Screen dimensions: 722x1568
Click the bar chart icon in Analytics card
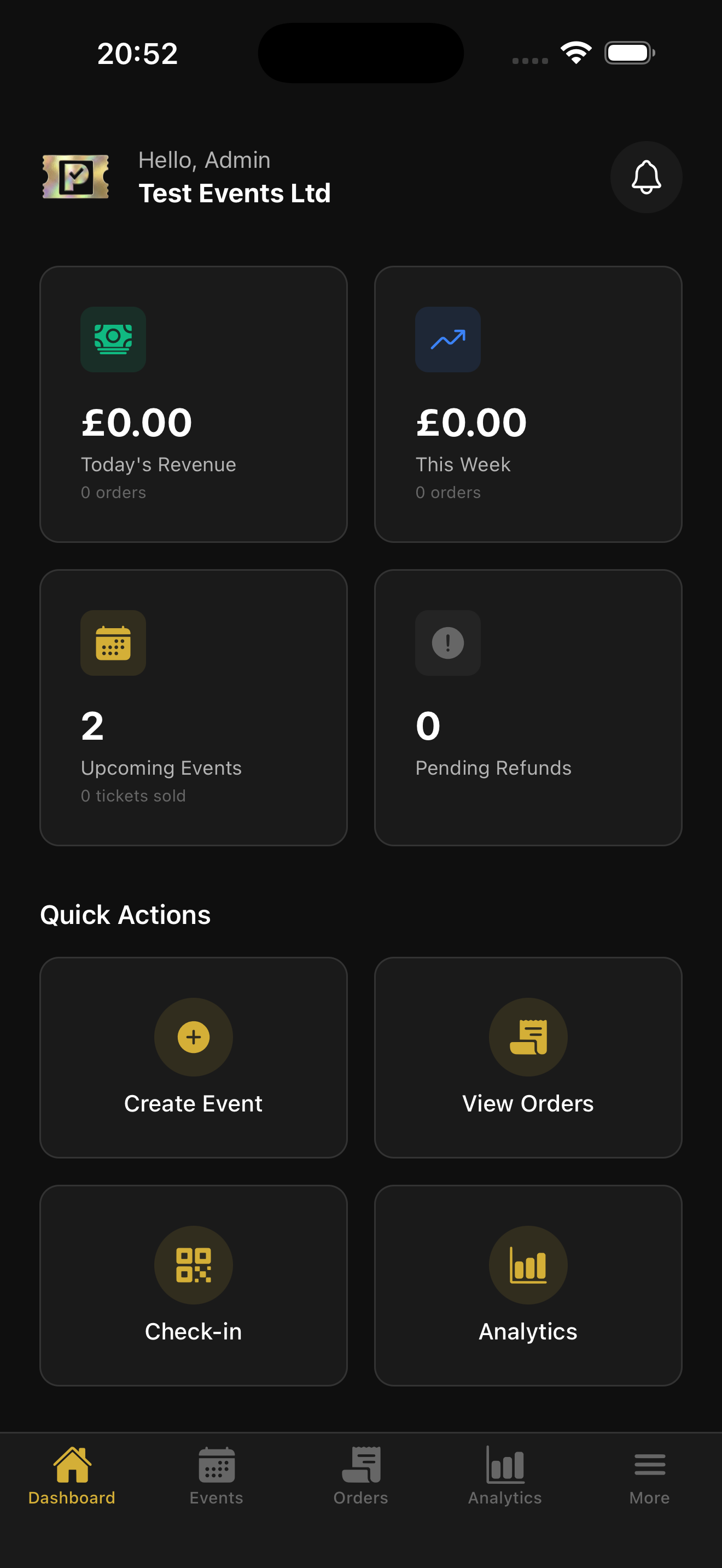[528, 1265]
